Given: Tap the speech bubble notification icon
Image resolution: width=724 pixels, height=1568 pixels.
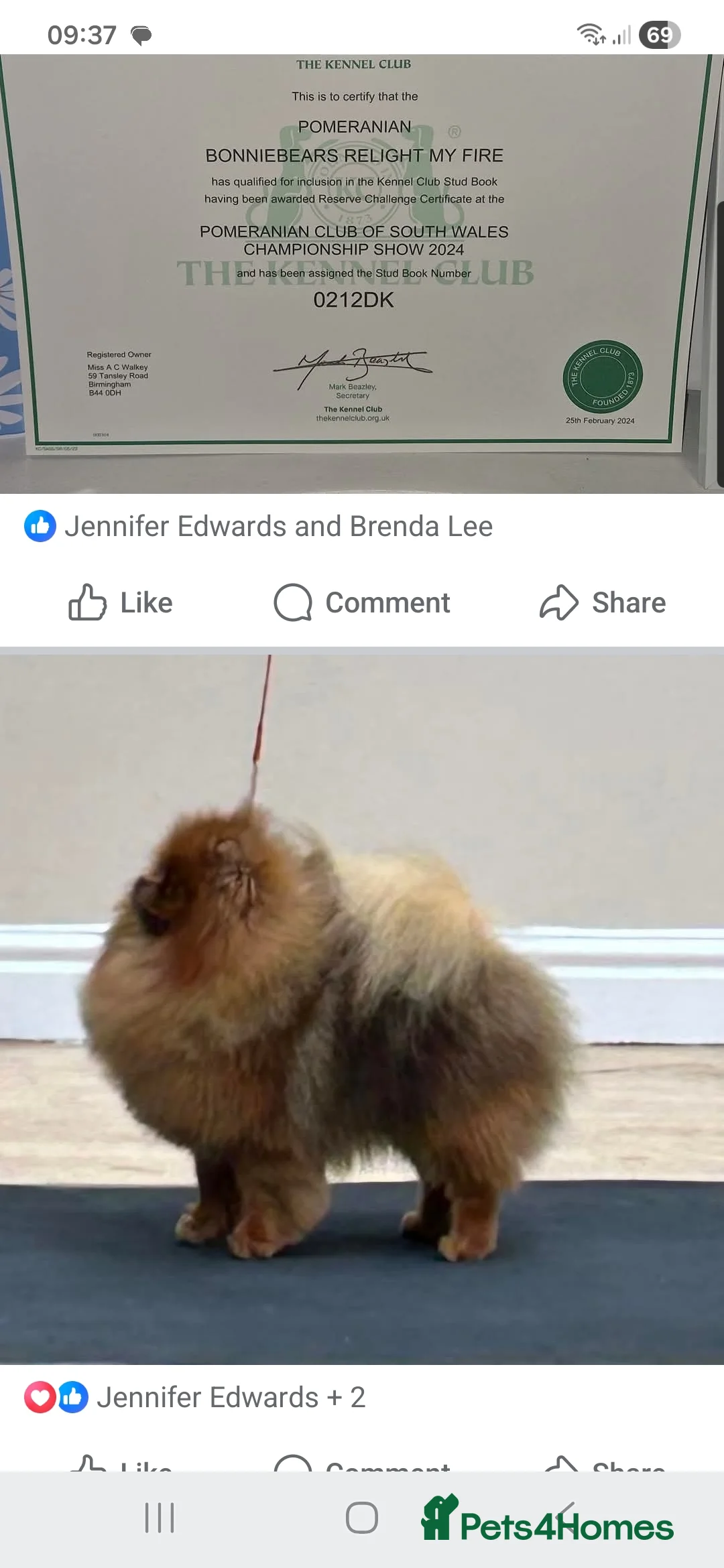Looking at the screenshot, I should click(139, 35).
